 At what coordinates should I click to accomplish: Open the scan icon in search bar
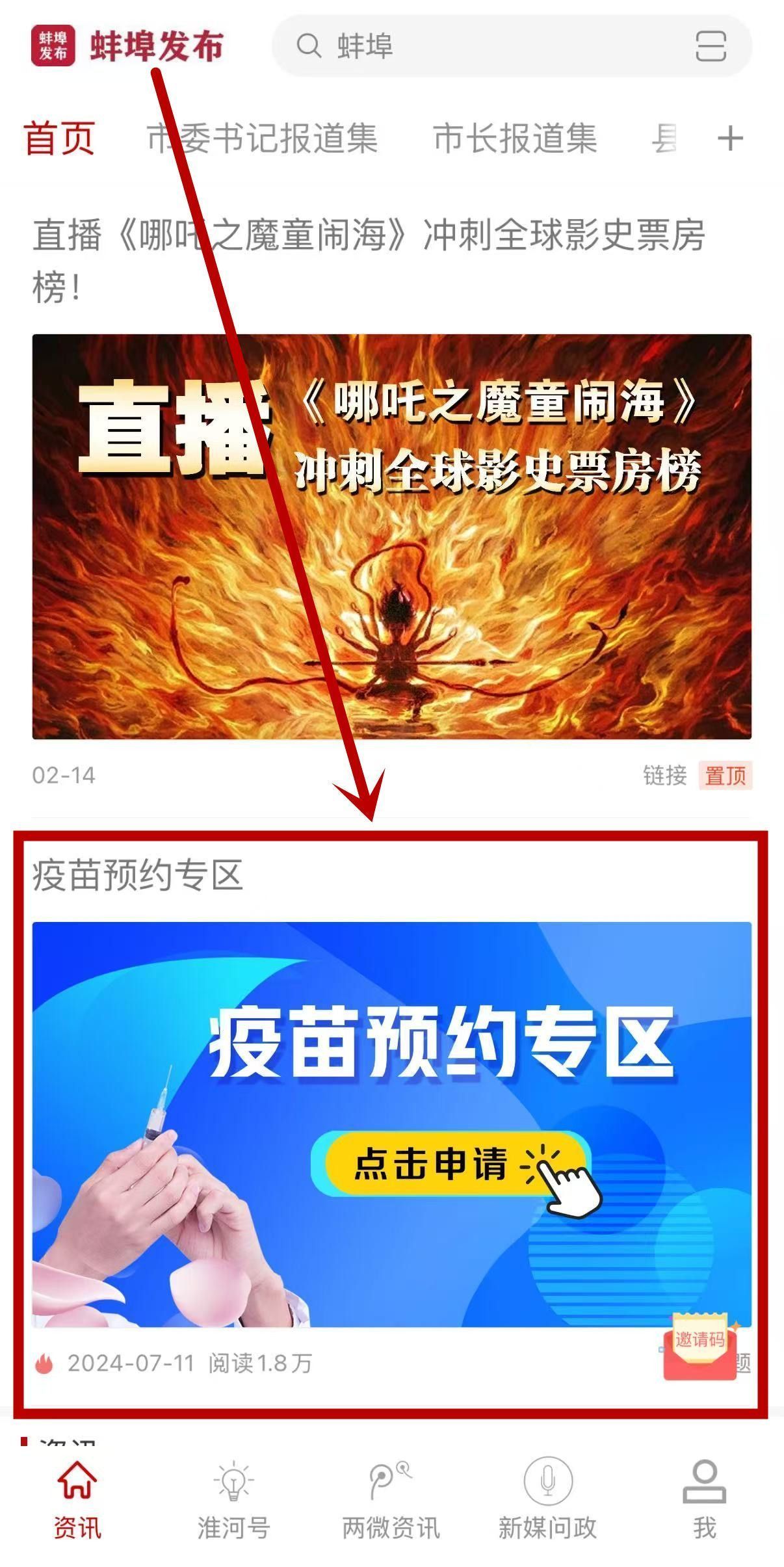click(710, 46)
